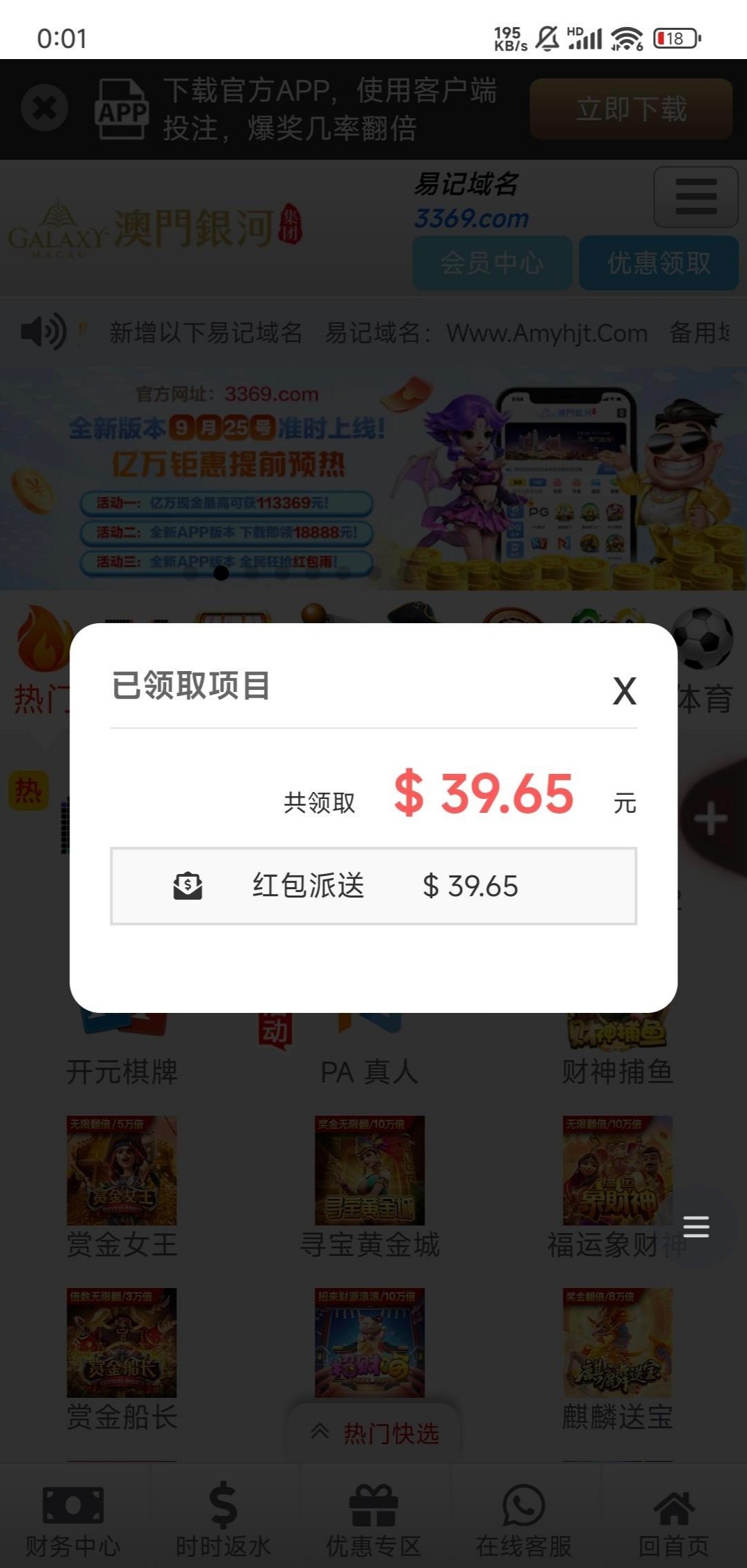
Task: Launch the 麒麟送宝 game
Action: [617, 1344]
